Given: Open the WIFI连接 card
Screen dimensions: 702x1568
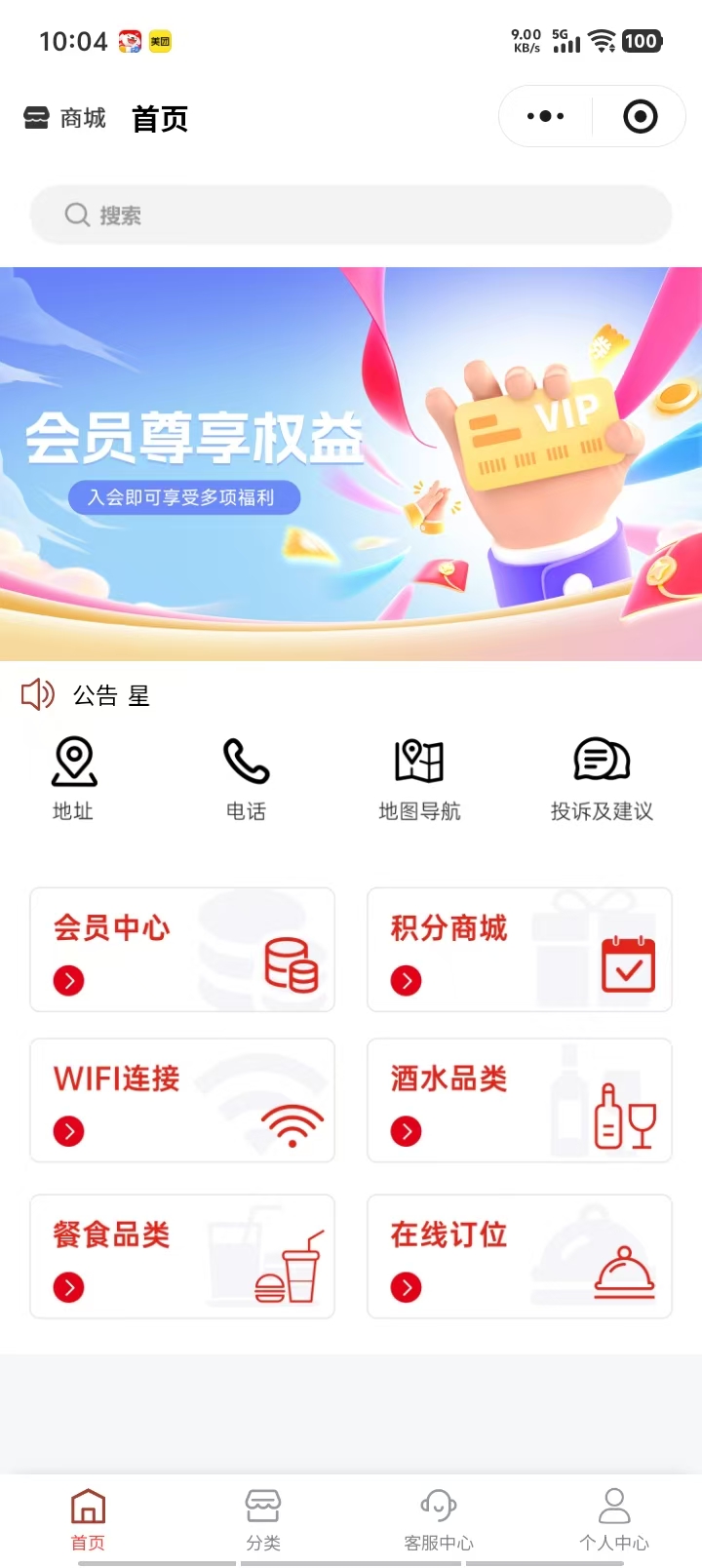Looking at the screenshot, I should point(182,1100).
